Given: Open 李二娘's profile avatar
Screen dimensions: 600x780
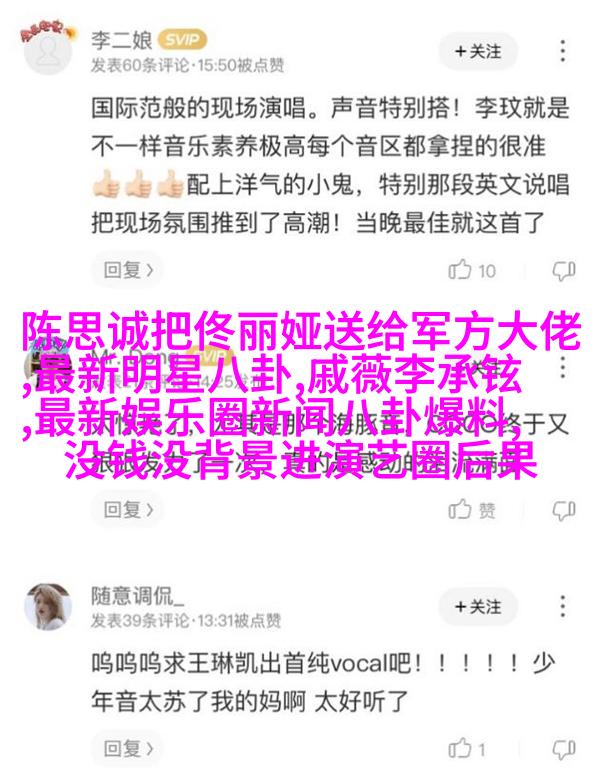Looking at the screenshot, I should click(46, 51).
